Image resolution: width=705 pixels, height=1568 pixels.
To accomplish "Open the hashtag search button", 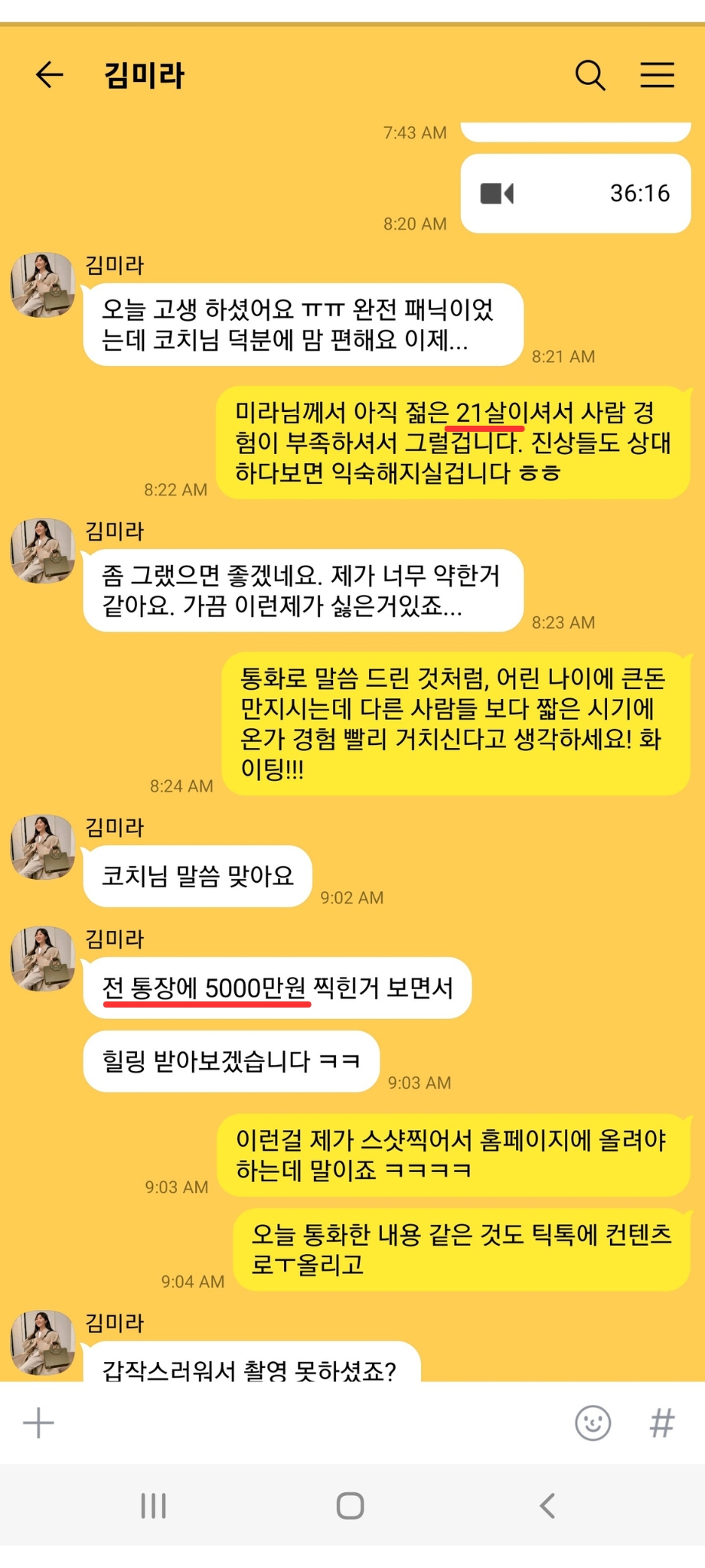I will coord(662,1423).
